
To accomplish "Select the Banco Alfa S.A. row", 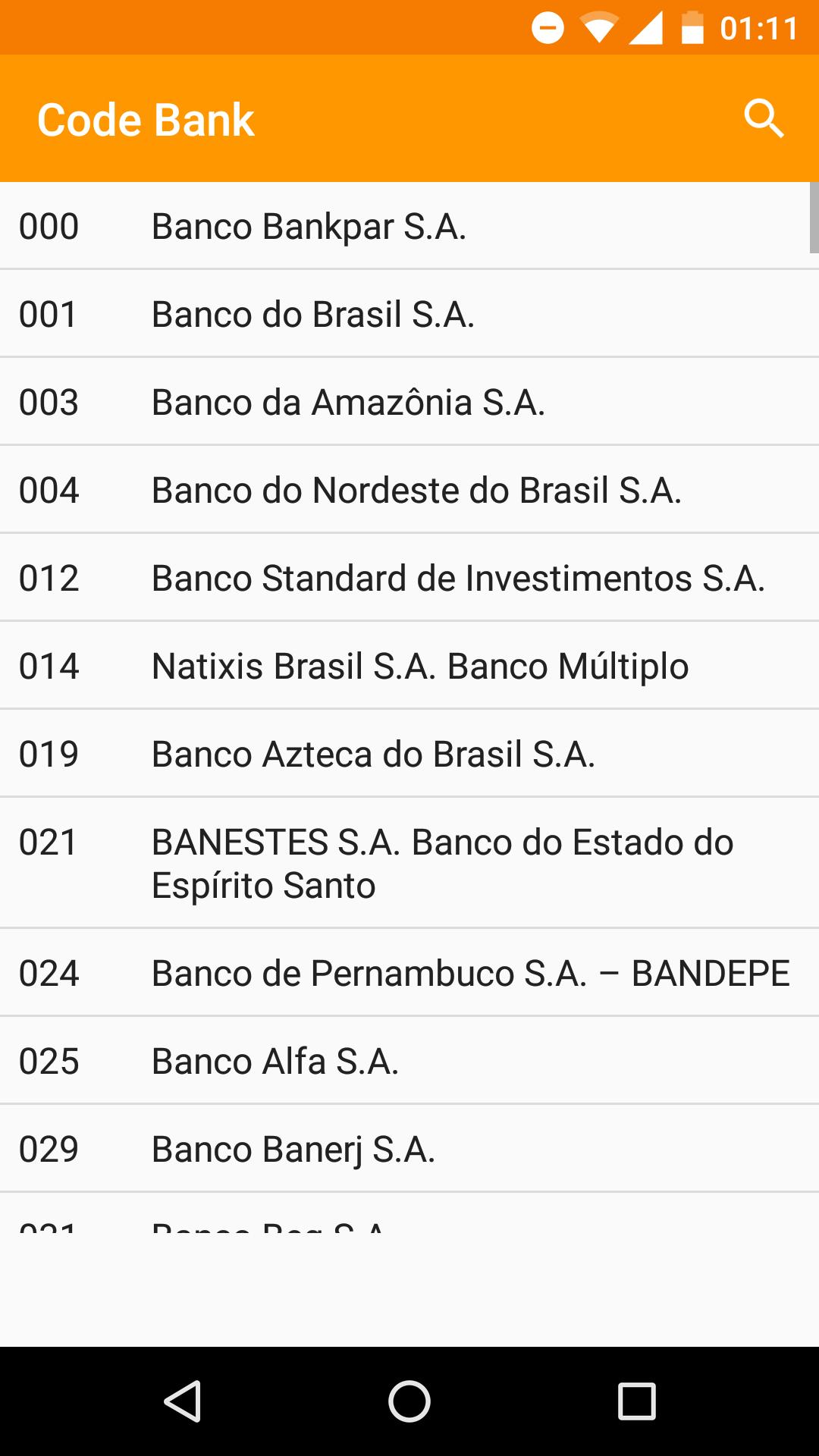I will (x=409, y=1060).
